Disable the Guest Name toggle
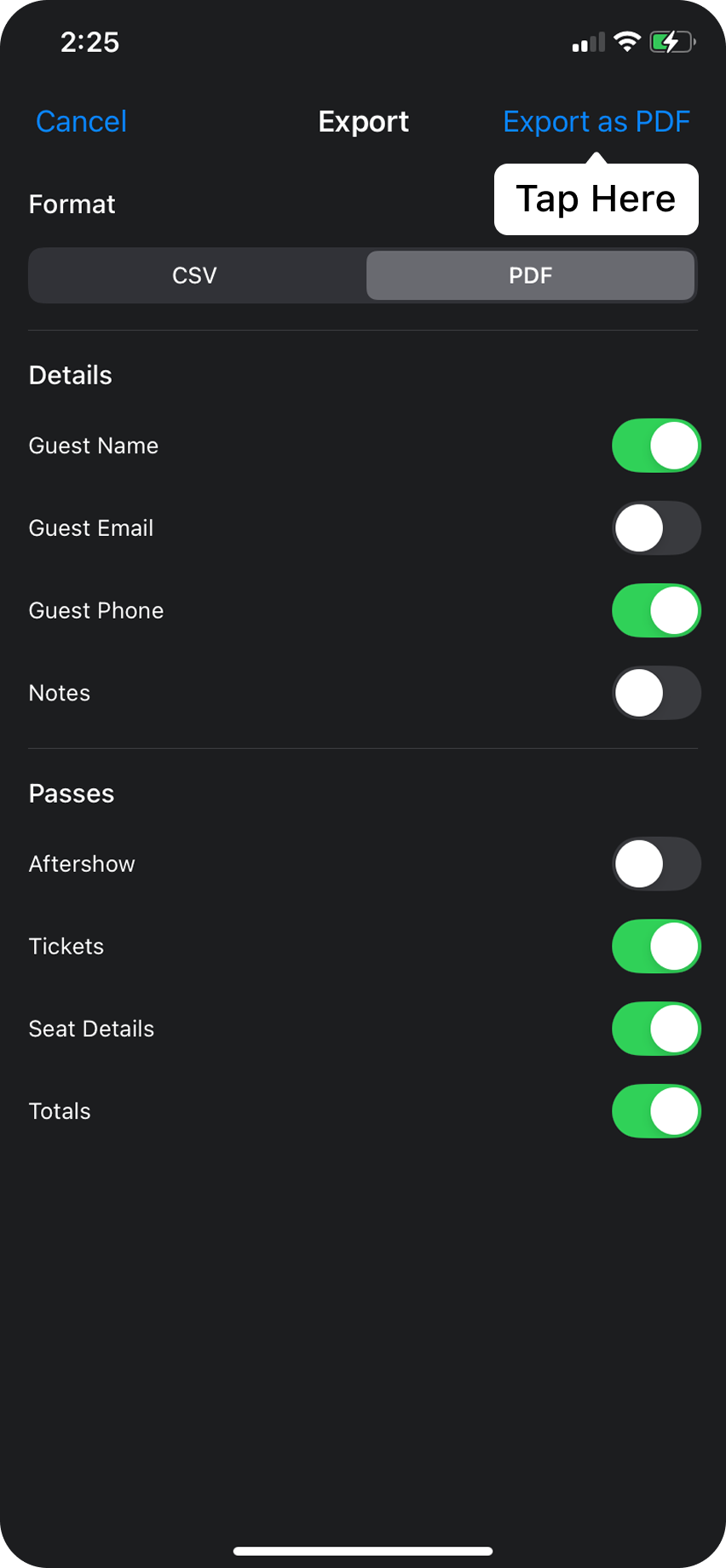 pos(655,446)
